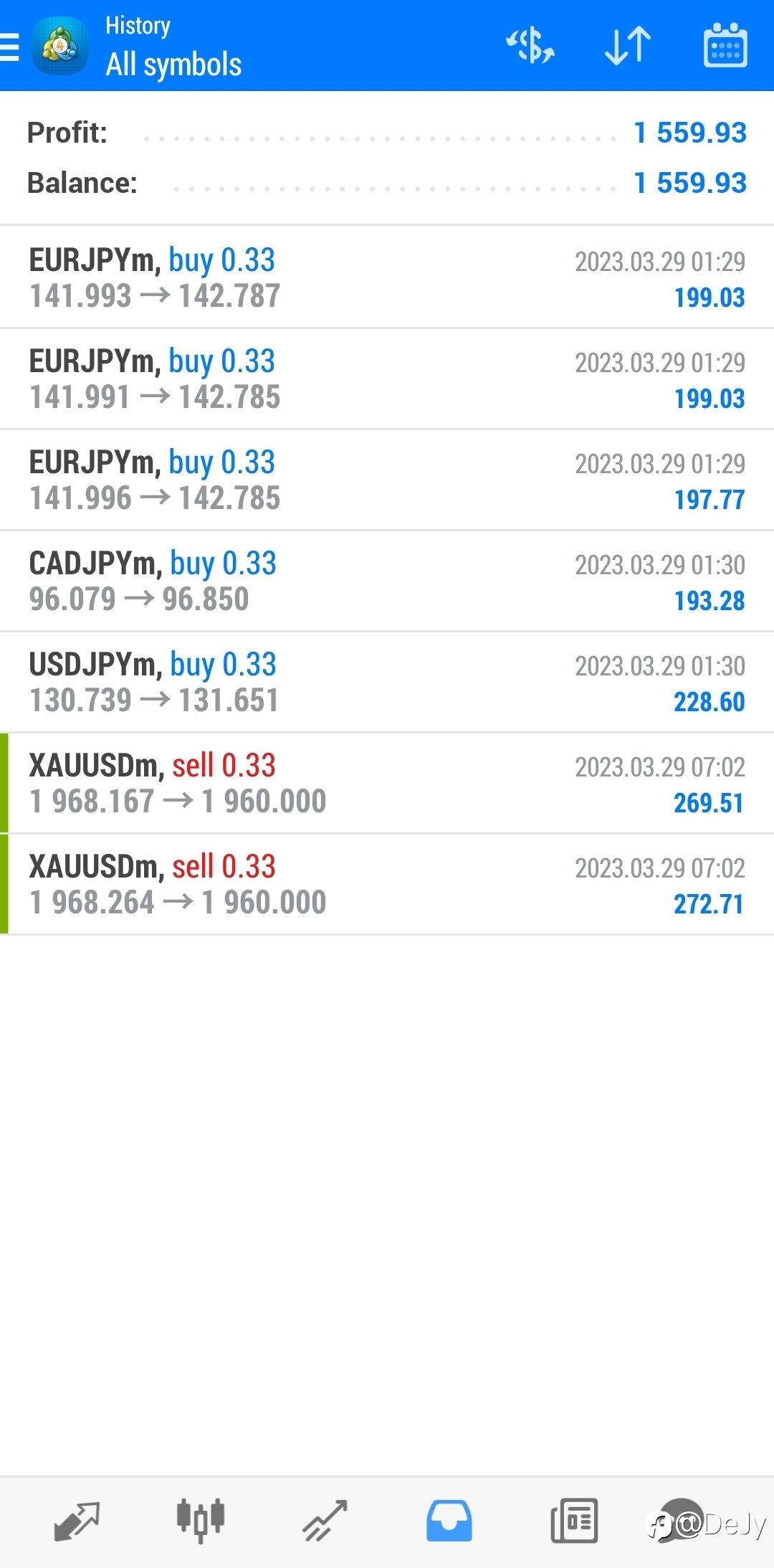Expand the CADJPYm buy trade
The height and width of the screenshot is (1568, 774).
(x=387, y=581)
